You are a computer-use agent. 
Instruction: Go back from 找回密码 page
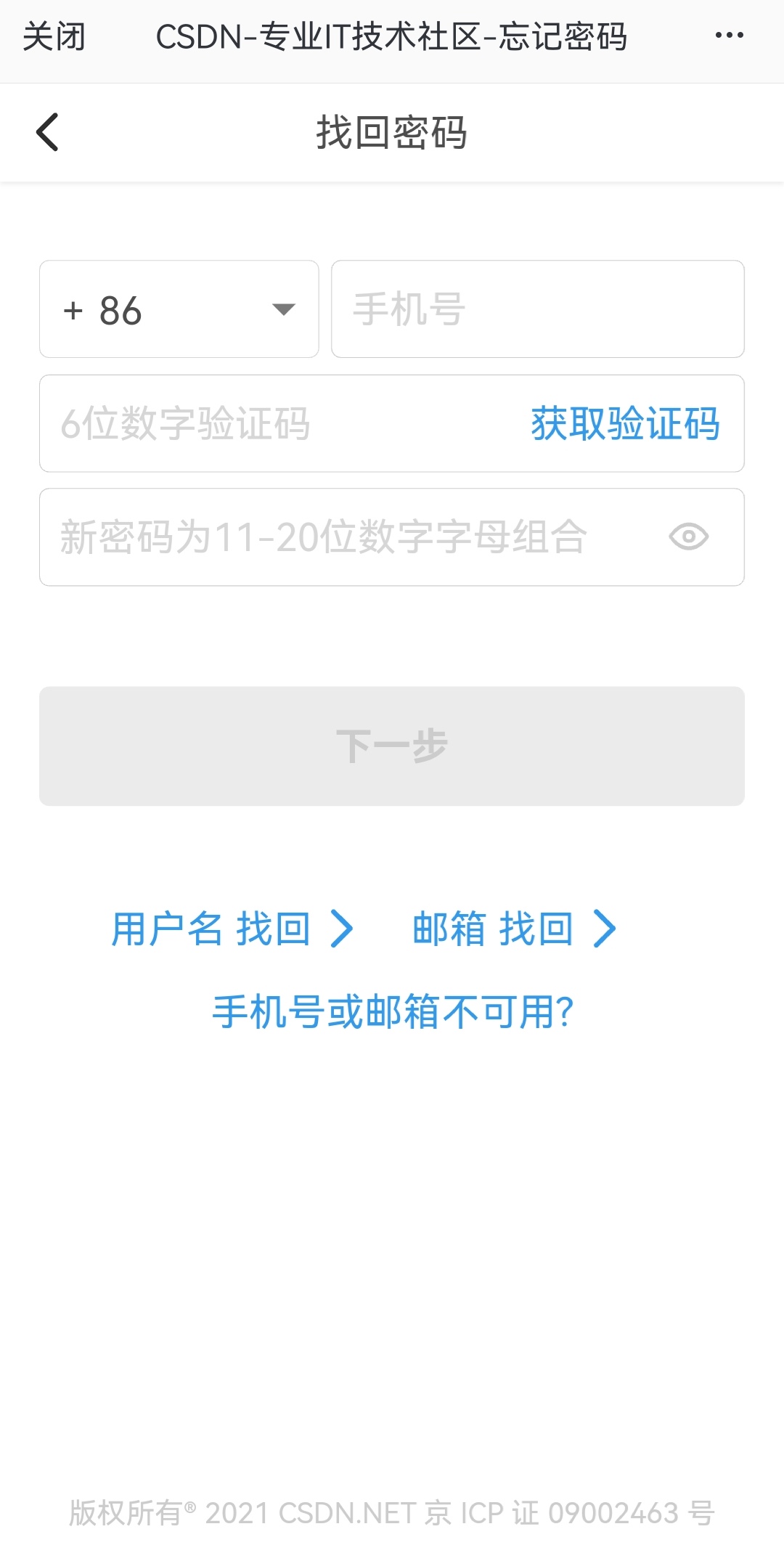point(48,132)
